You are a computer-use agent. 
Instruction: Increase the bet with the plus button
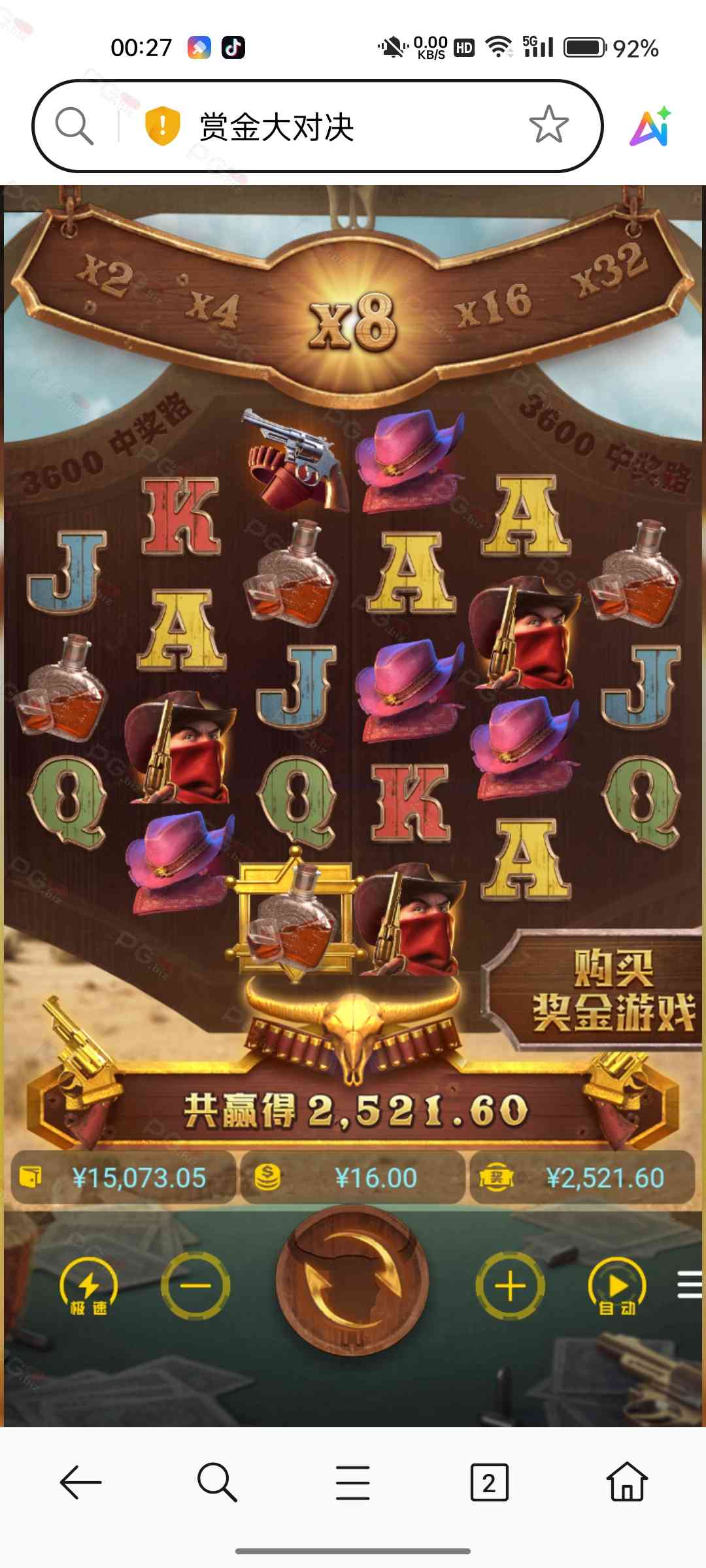pos(510,1286)
